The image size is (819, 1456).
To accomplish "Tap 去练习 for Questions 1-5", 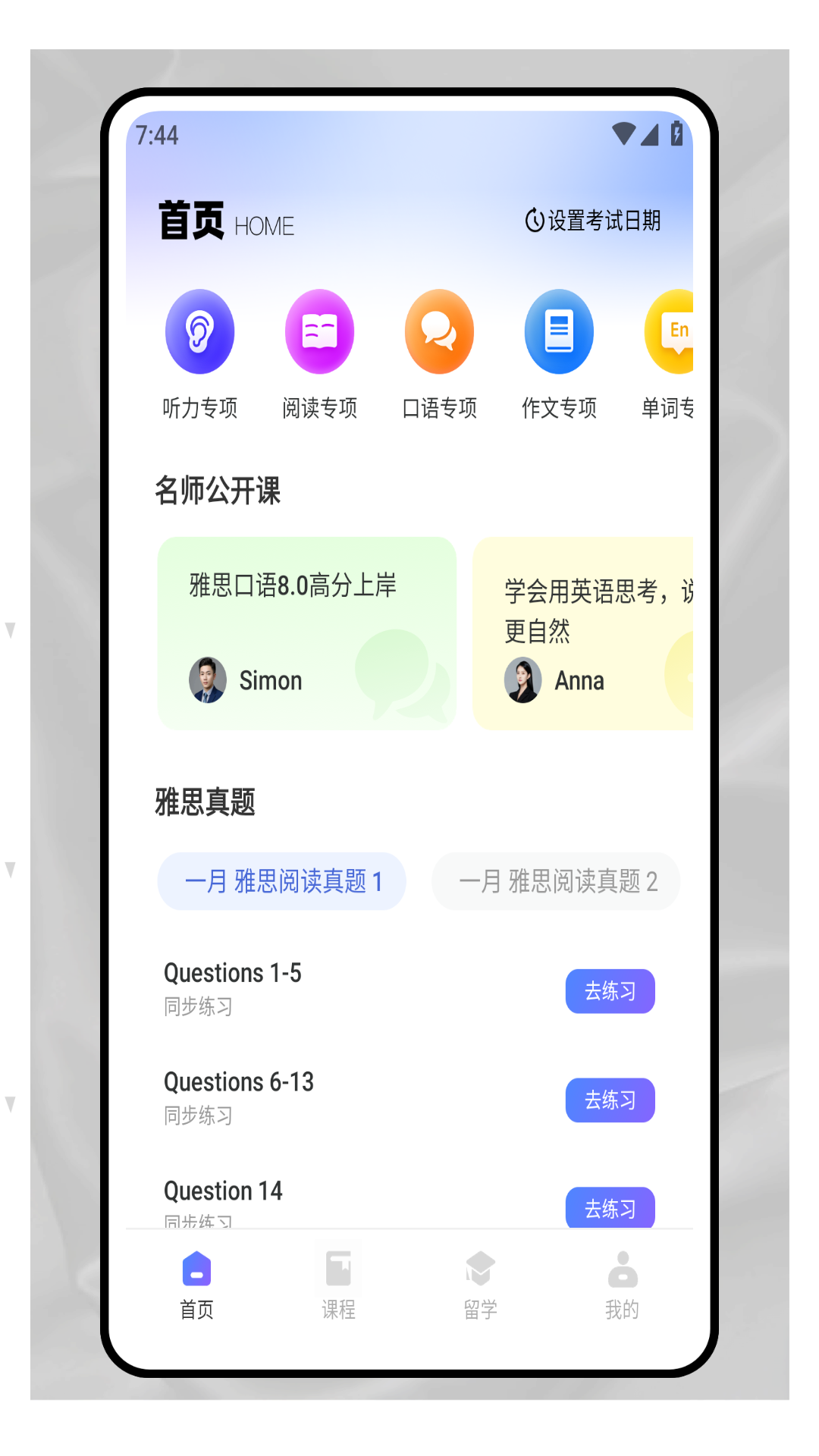I will click(610, 991).
